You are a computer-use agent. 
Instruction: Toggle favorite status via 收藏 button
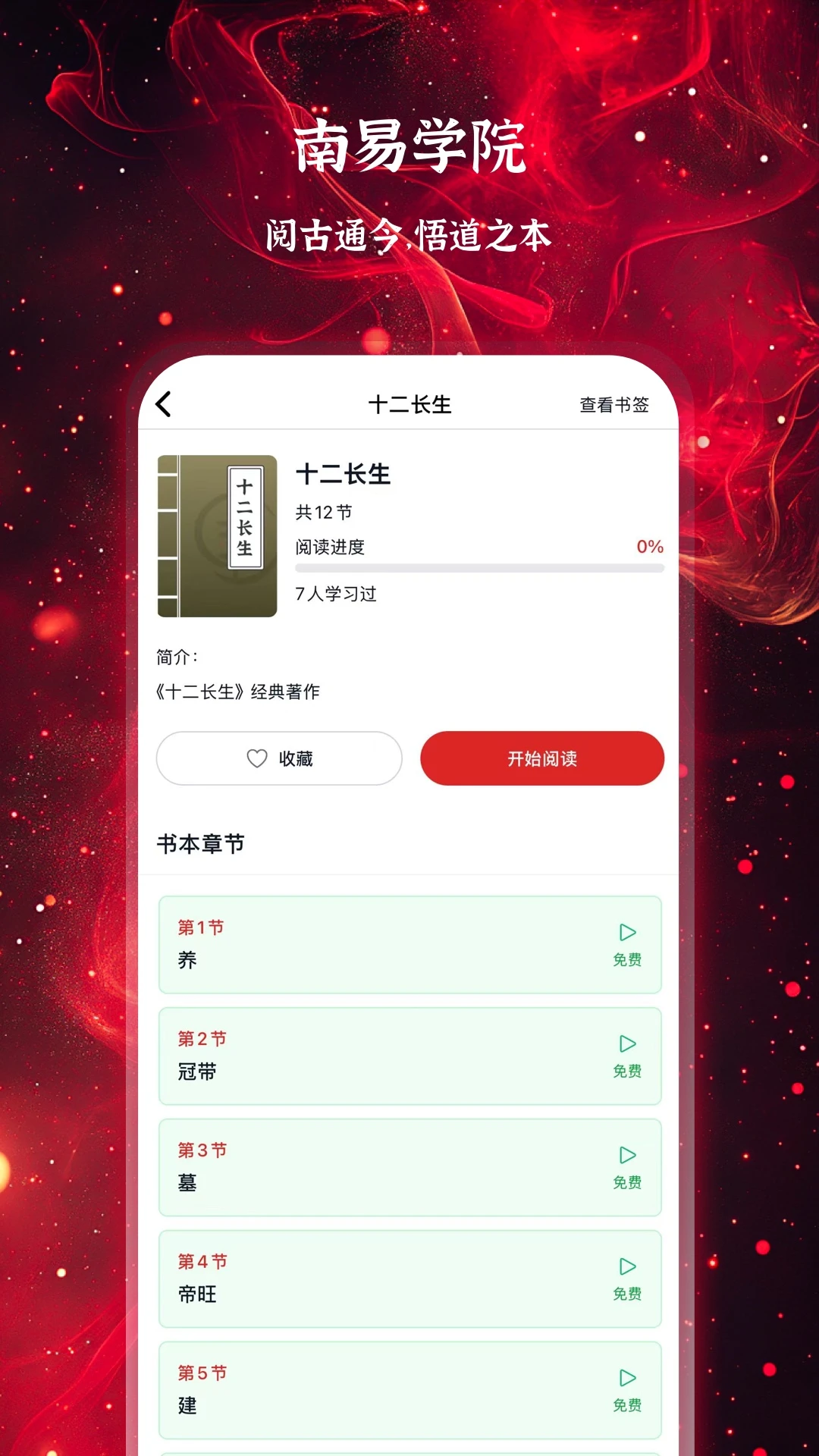(278, 758)
